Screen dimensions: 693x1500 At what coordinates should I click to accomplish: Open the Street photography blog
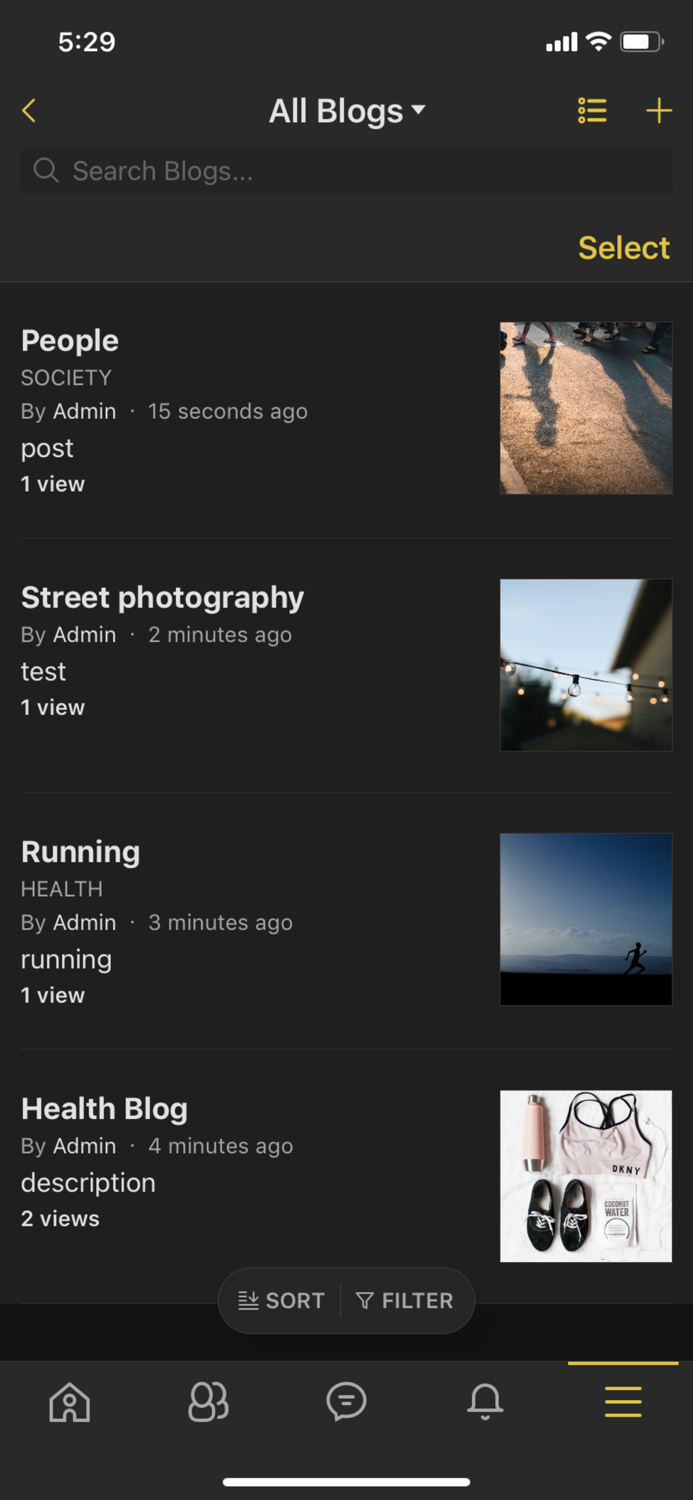click(x=162, y=598)
